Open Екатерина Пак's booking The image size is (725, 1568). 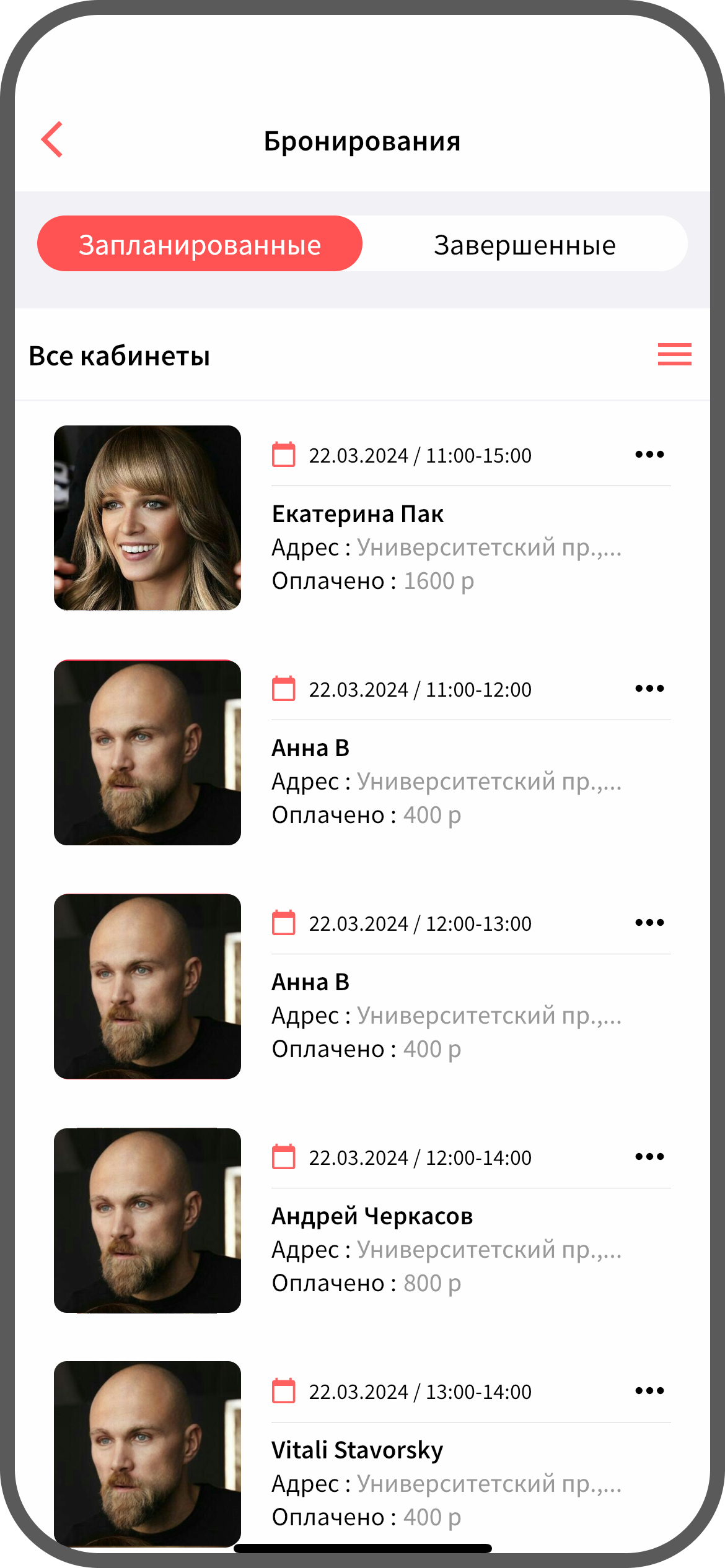point(358,514)
